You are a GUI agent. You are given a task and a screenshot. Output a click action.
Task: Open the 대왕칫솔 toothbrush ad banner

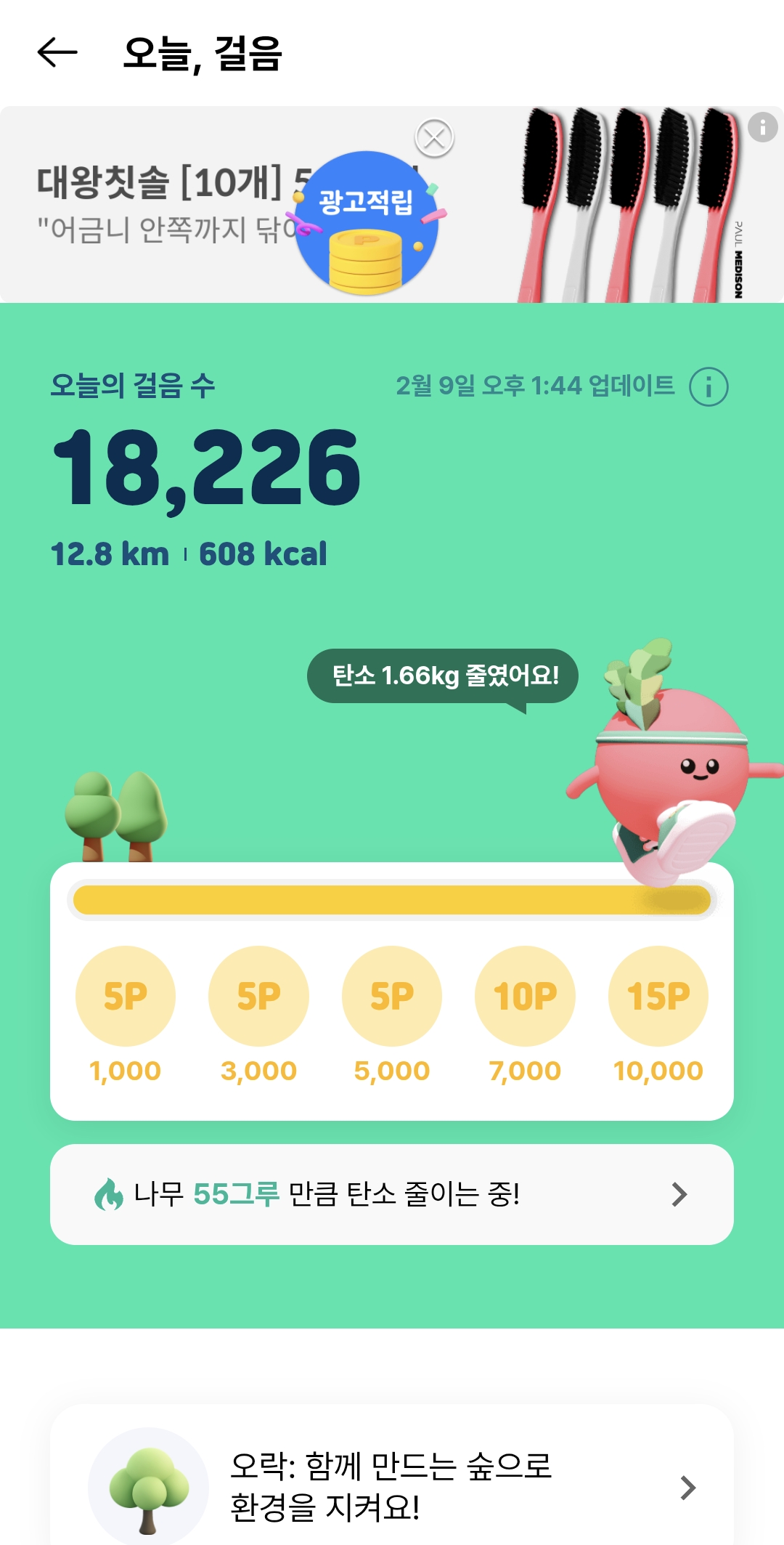(160, 203)
